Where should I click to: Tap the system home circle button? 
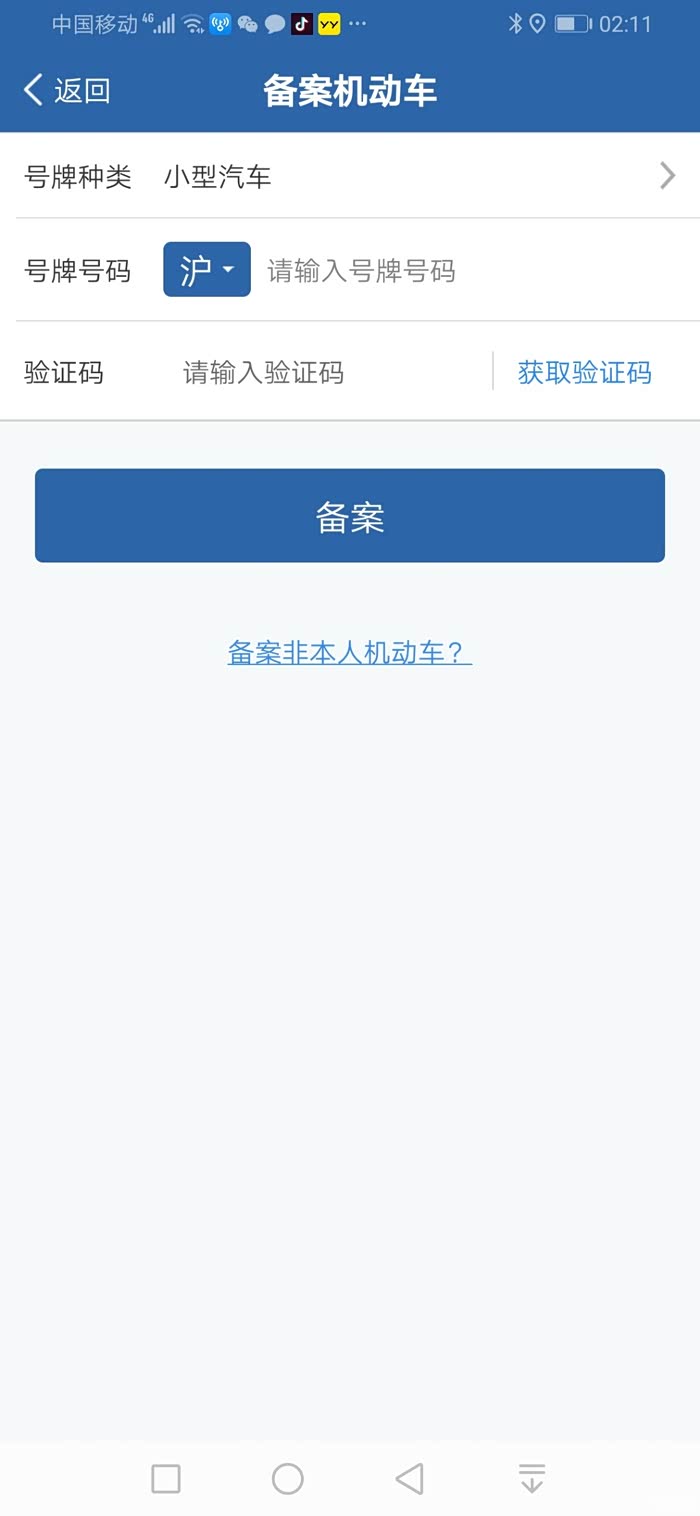[288, 1478]
